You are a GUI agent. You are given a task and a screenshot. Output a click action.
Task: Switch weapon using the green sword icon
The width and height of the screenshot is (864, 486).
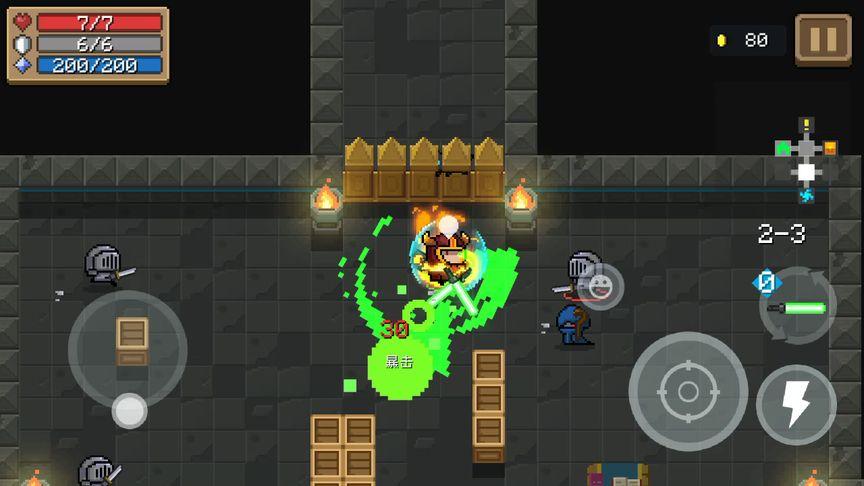(x=797, y=307)
